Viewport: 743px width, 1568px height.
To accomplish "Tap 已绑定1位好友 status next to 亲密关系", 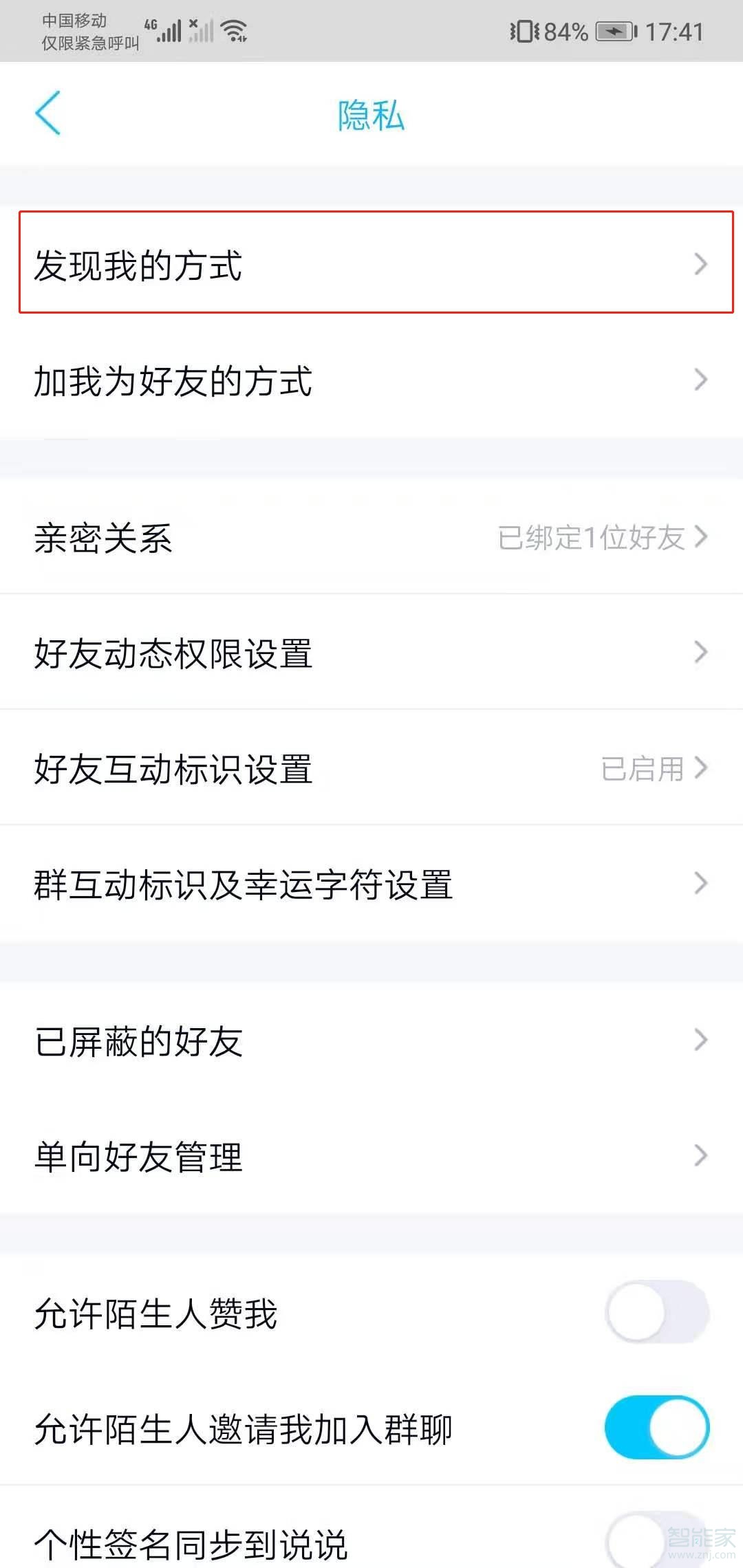I will pos(592,538).
